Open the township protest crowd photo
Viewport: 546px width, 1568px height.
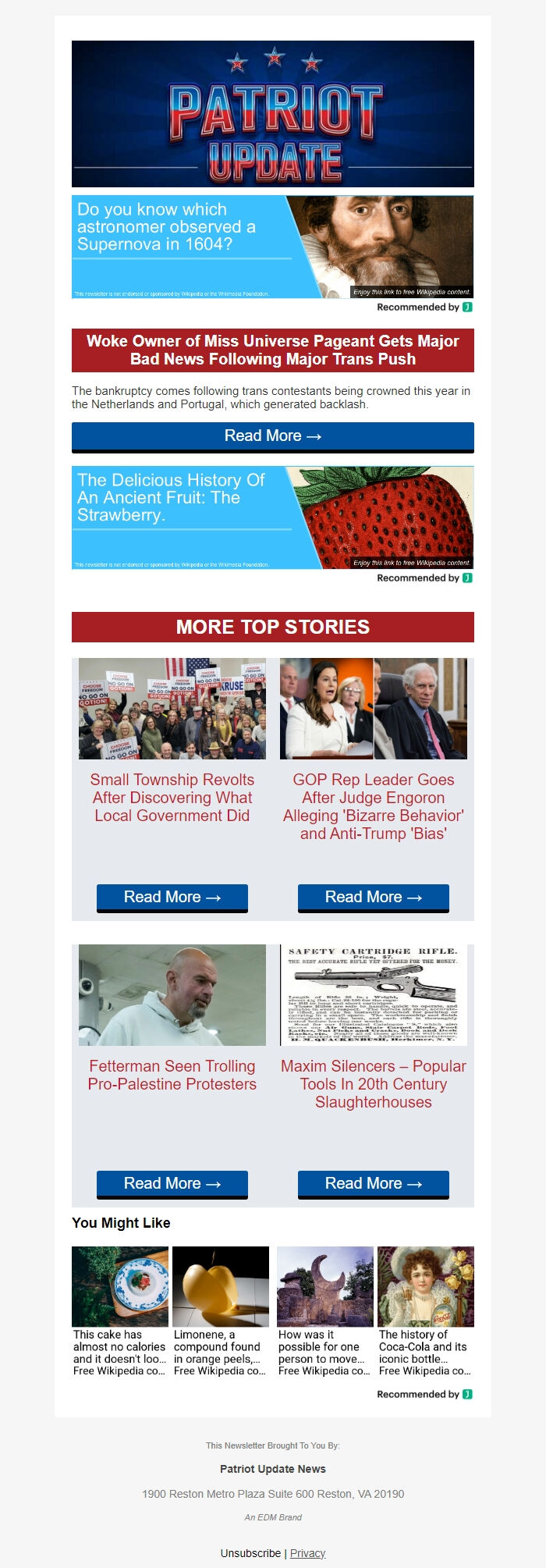click(x=172, y=708)
